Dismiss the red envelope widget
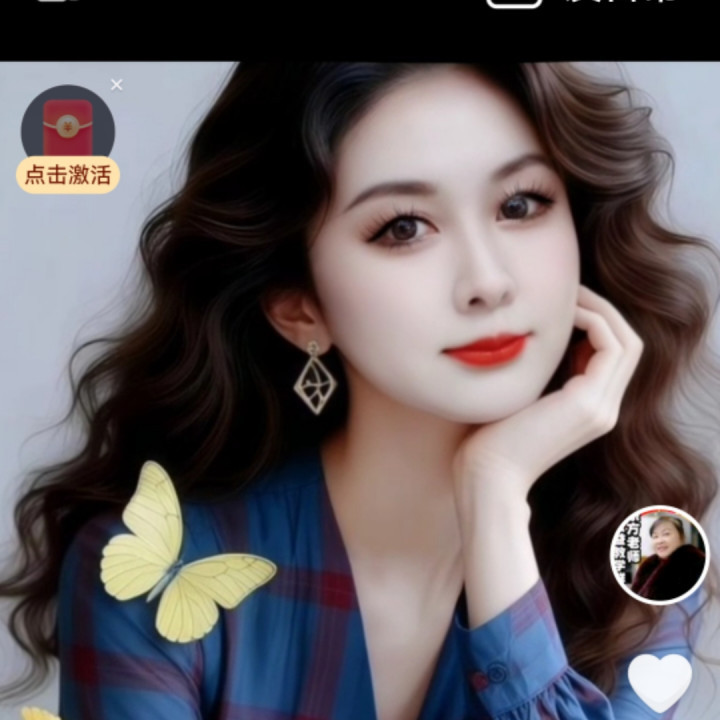Image resolution: width=720 pixels, height=720 pixels. tap(117, 85)
